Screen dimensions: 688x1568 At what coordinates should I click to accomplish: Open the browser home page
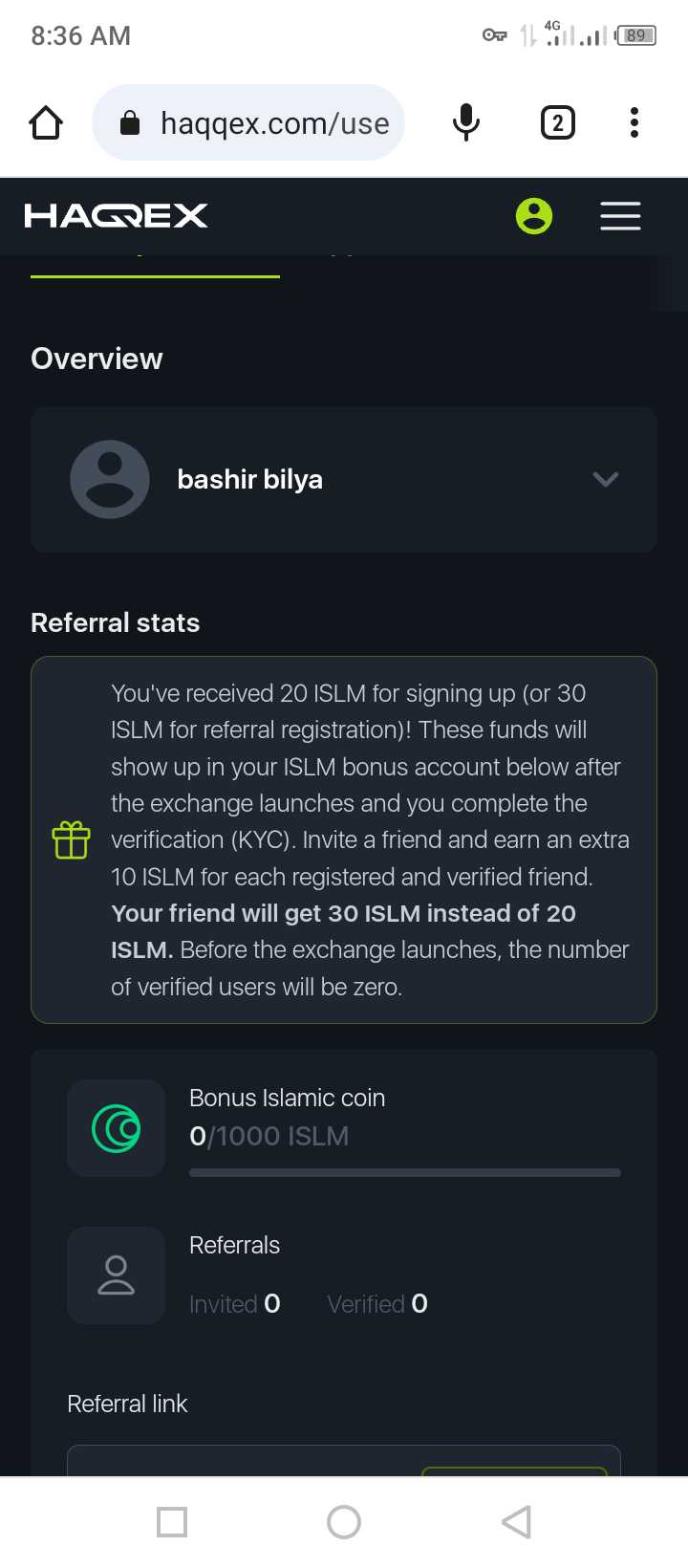[46, 123]
